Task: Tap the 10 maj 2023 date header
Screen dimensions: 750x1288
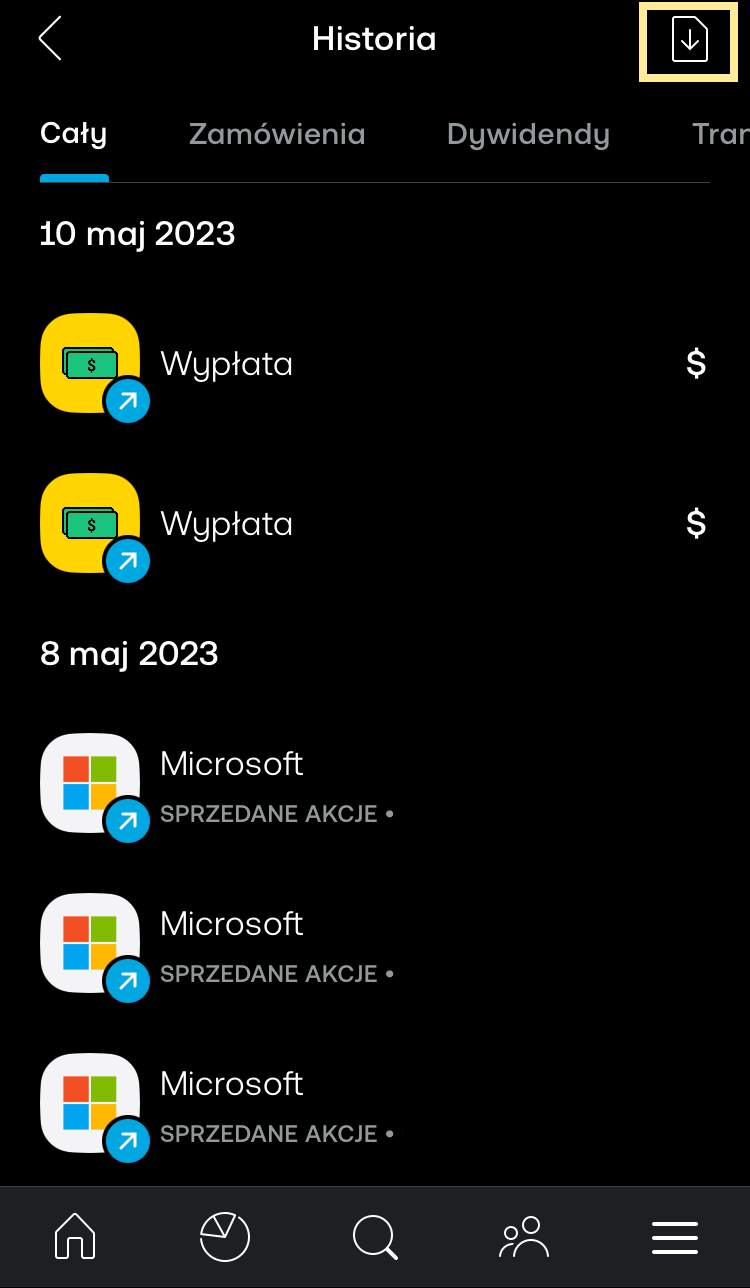Action: click(137, 233)
